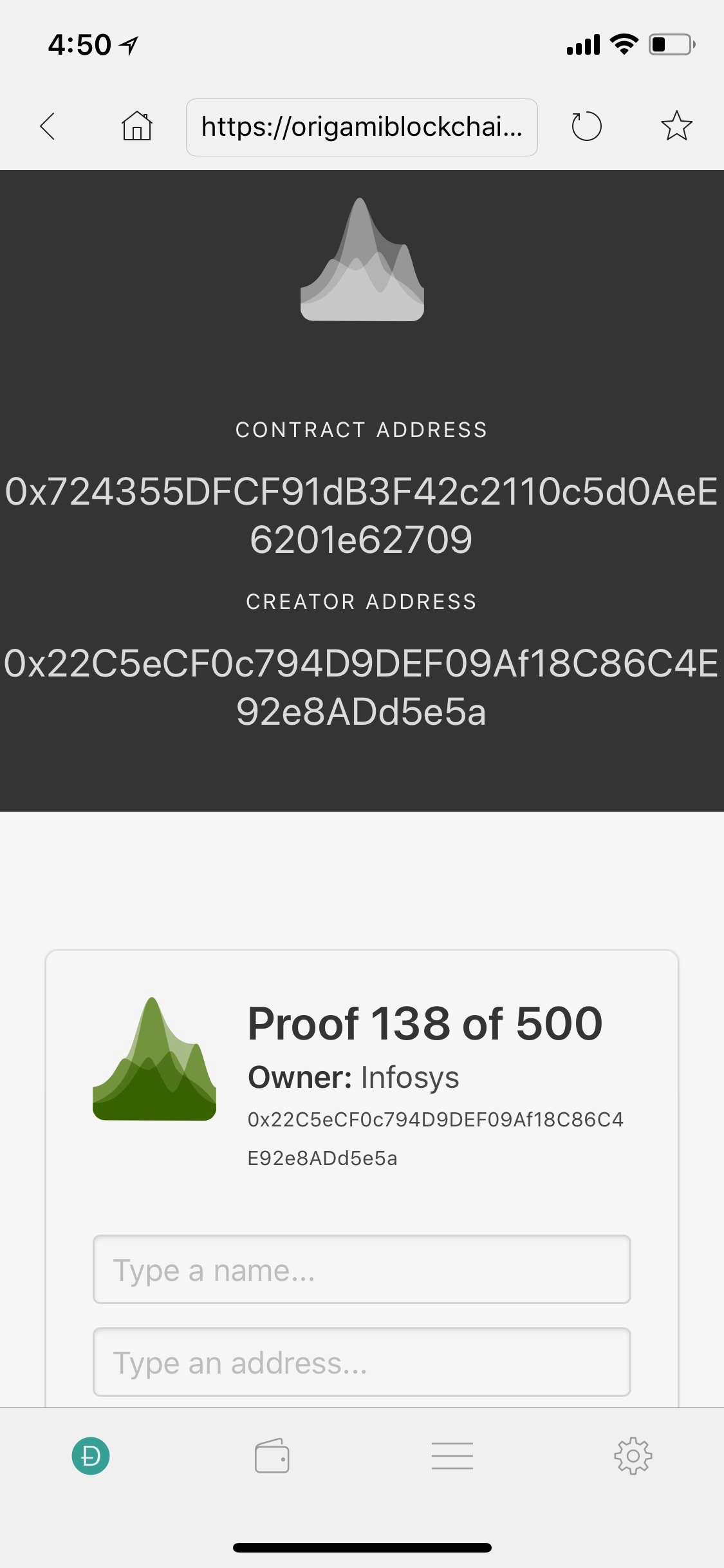Focus the 'Type an address...' field
This screenshot has height=1568, width=724.
(x=362, y=1362)
